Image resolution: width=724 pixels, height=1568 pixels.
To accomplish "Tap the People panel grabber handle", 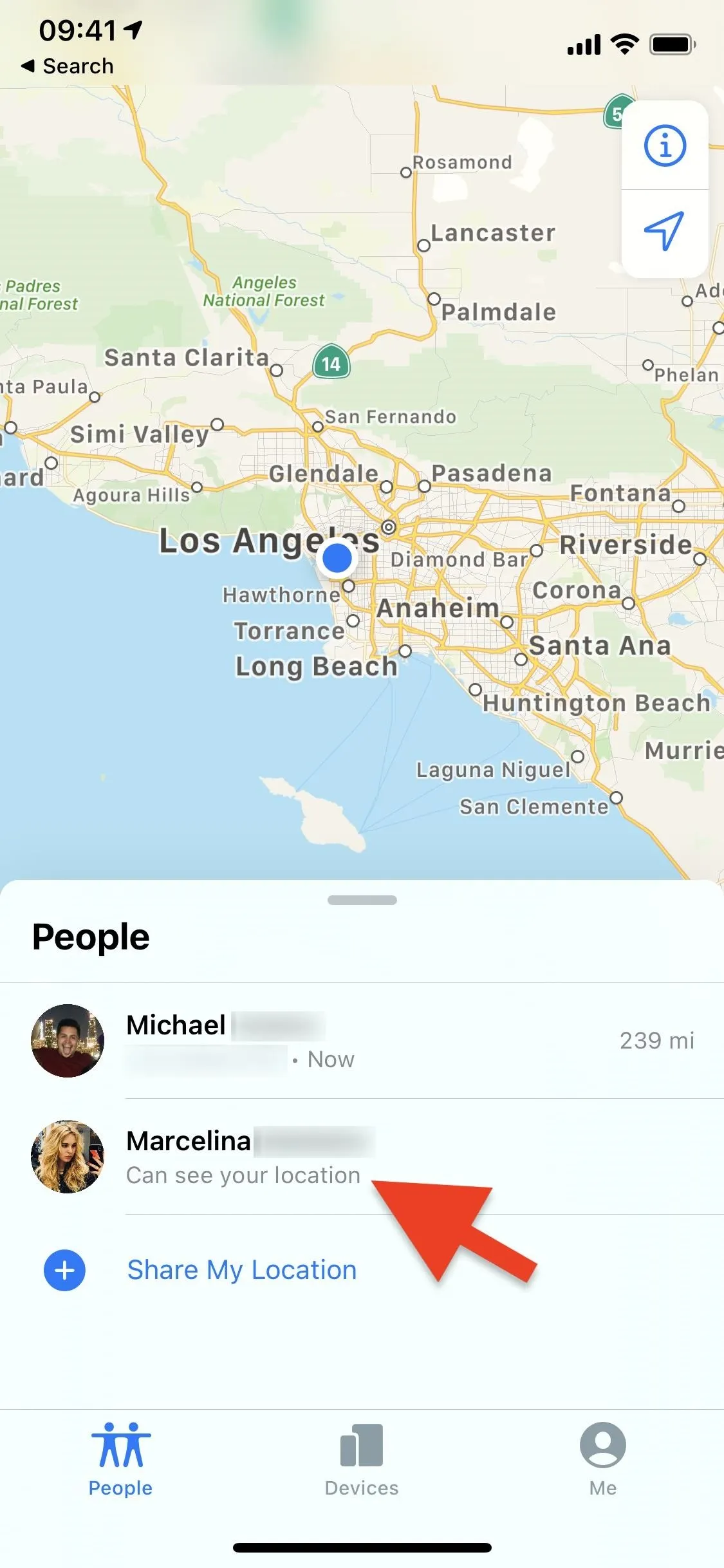I will click(362, 900).
